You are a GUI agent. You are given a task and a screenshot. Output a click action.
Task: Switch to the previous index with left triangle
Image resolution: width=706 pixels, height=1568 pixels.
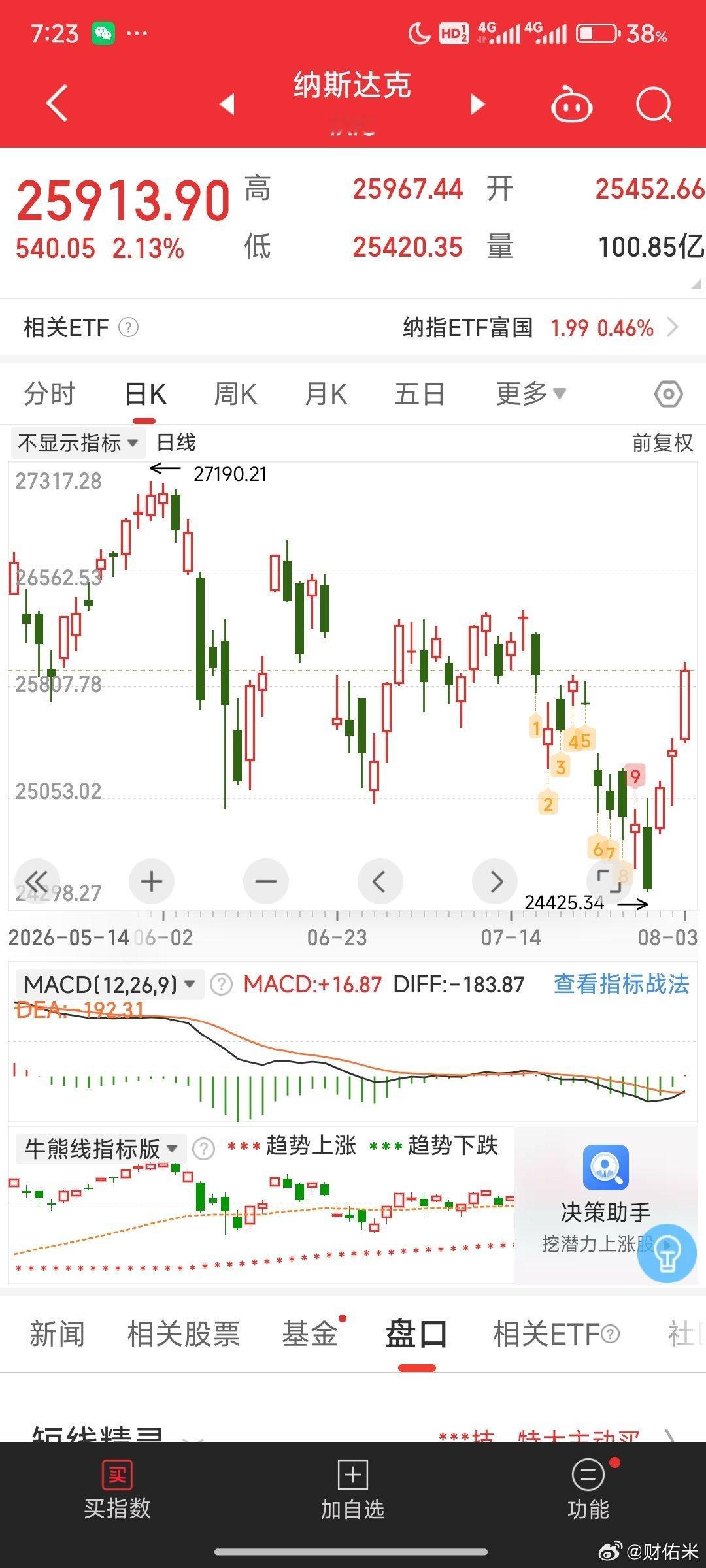(227, 104)
